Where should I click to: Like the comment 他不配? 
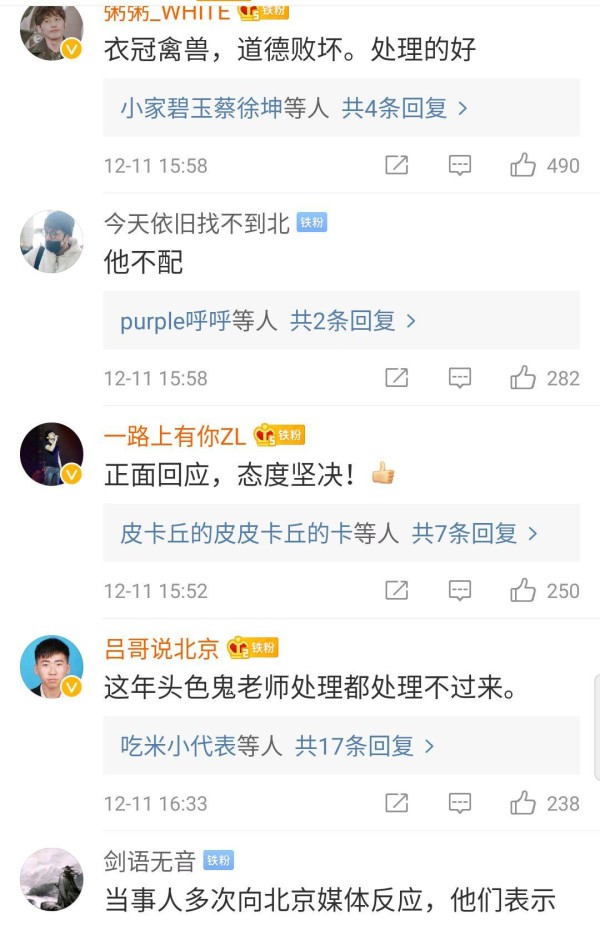523,378
